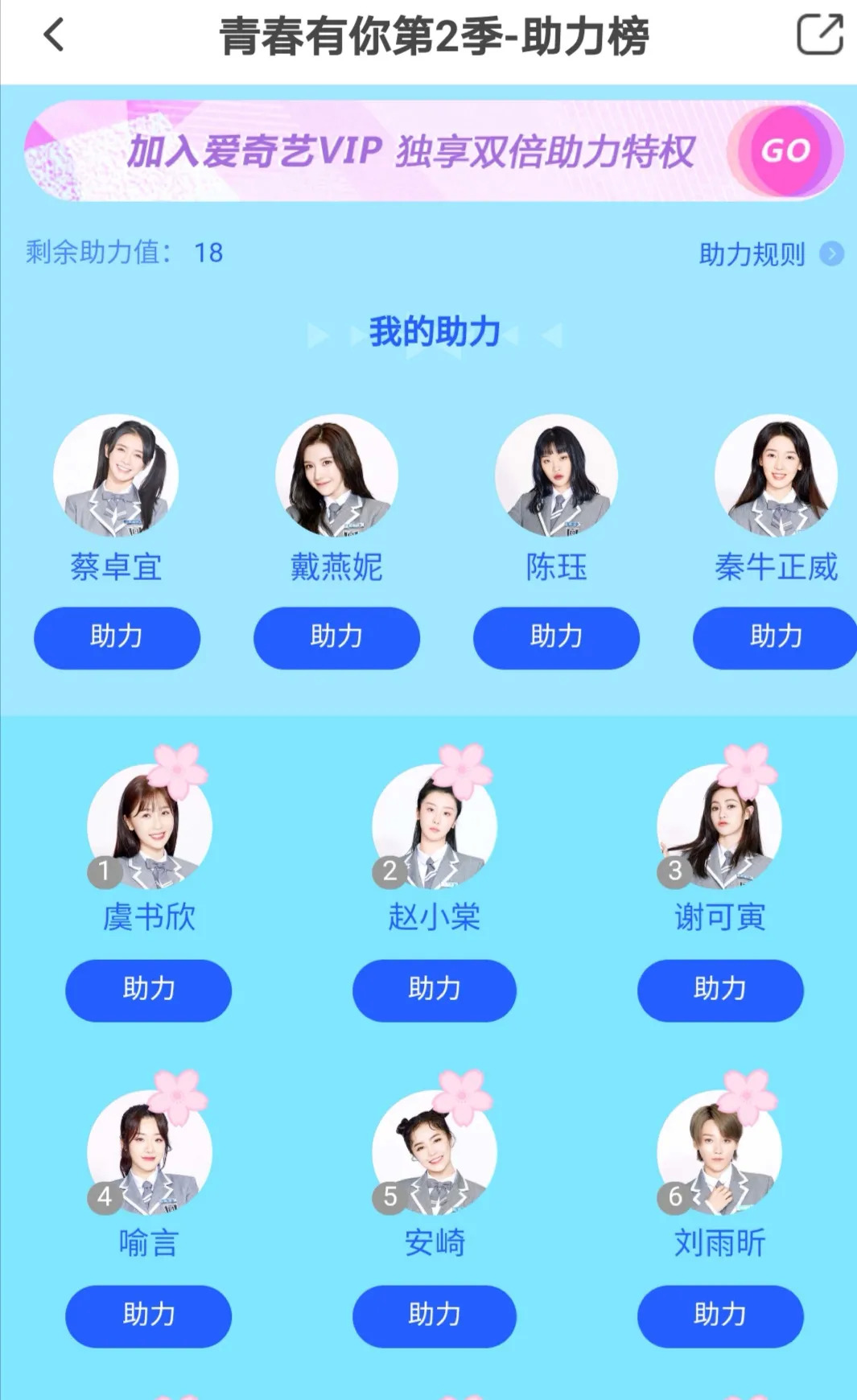The image size is (857, 1400).
Task: Open 蔡卓宜's profile picture
Action: click(116, 476)
